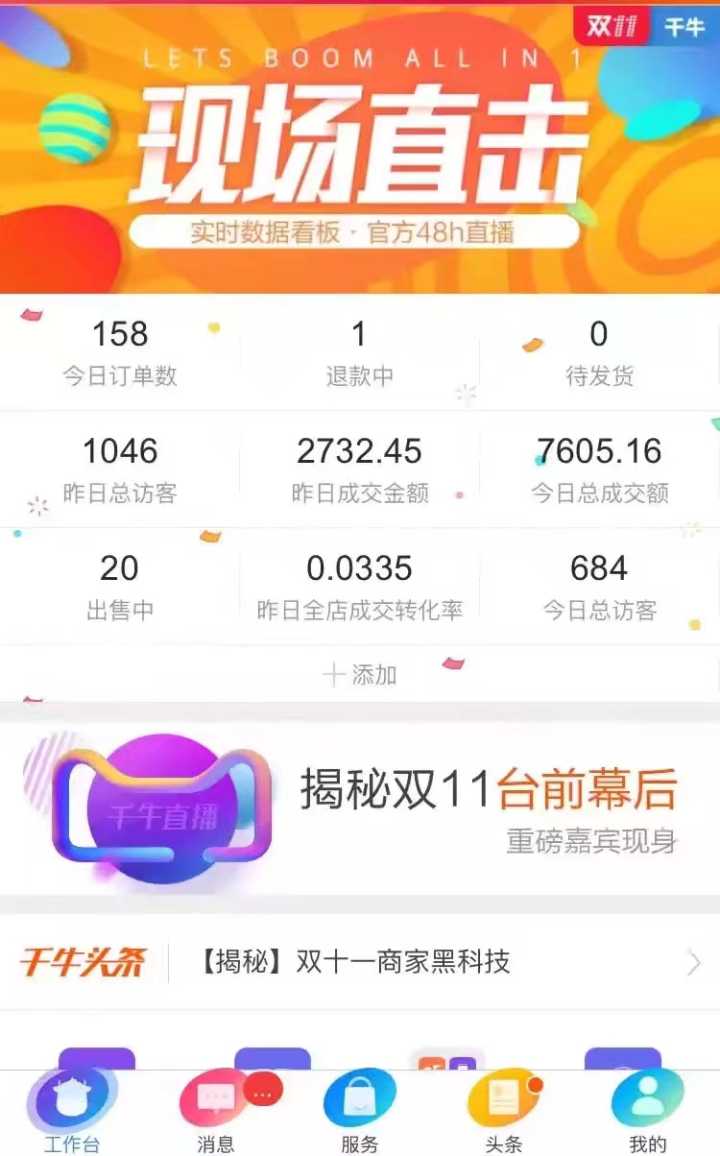This screenshot has width=720, height=1156.
Task: Check 待发货 orders
Action: pyautogui.click(x=599, y=352)
